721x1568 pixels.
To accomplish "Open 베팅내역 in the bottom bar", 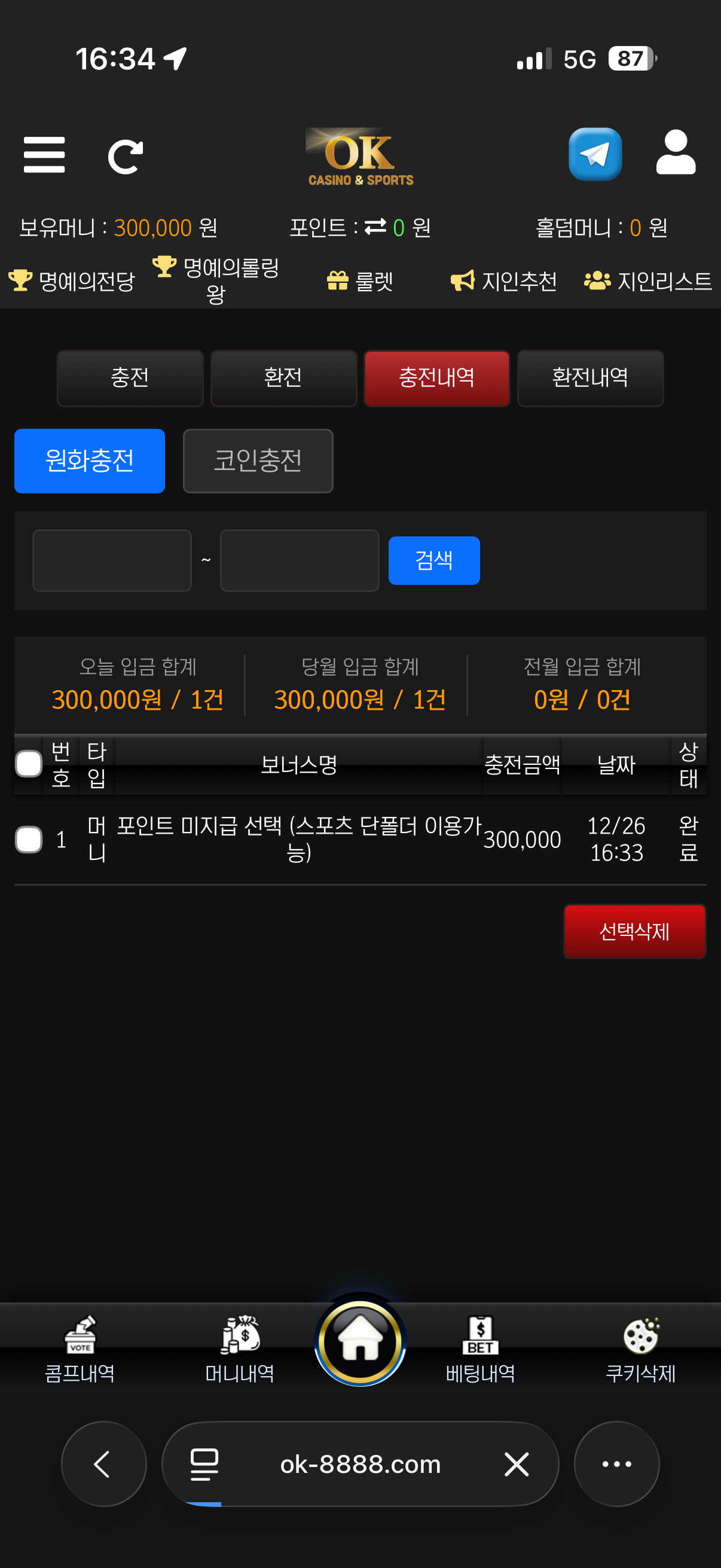I will tap(480, 1349).
